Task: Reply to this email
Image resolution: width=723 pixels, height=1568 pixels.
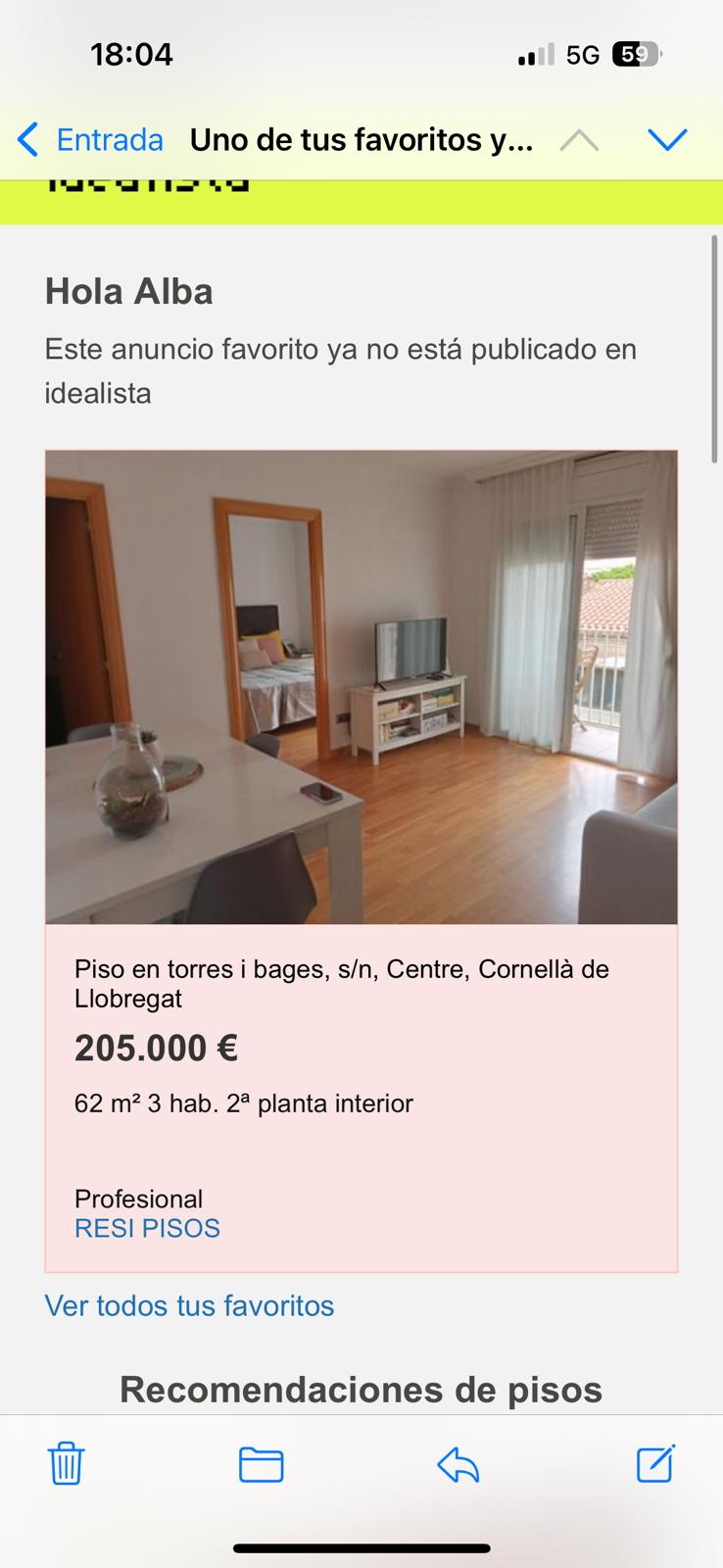Action: point(458,1465)
